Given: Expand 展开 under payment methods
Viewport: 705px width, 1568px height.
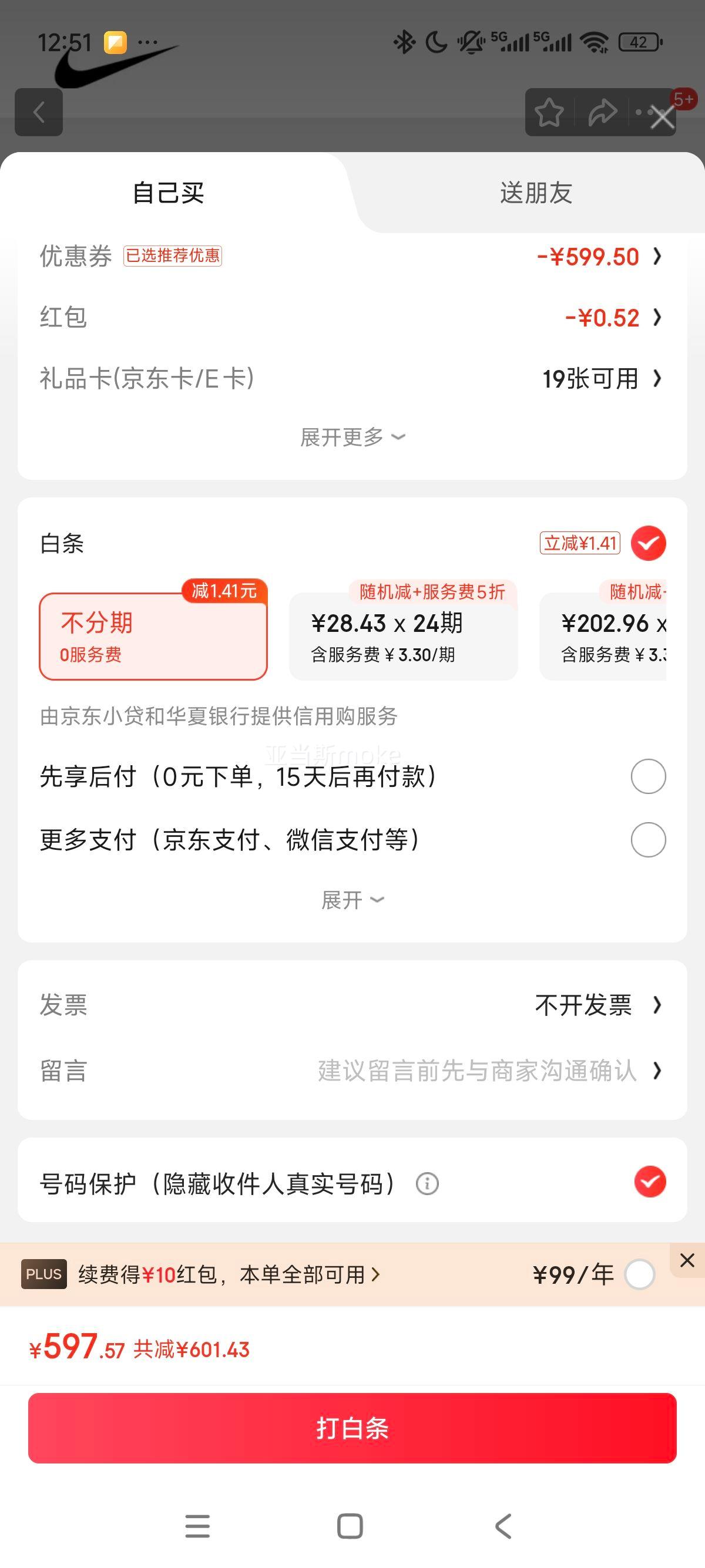Looking at the screenshot, I should [x=352, y=900].
